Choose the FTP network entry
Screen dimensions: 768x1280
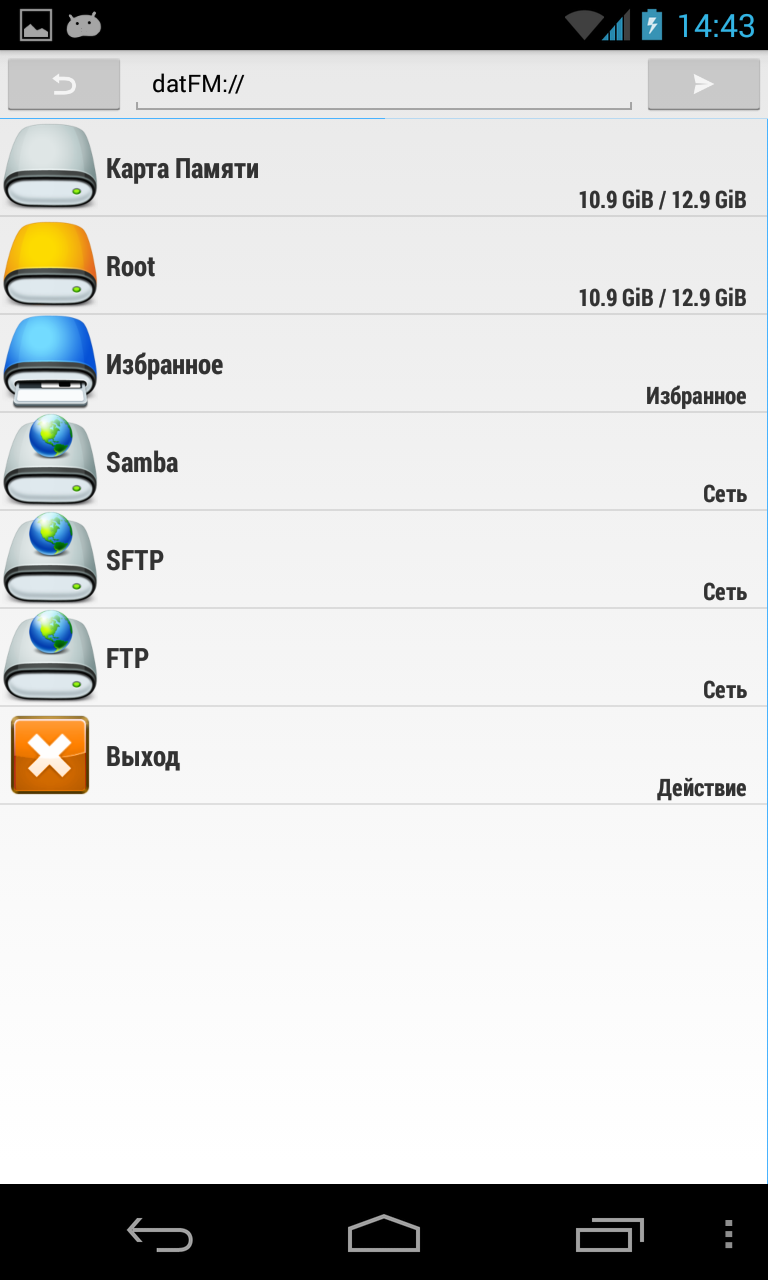(x=384, y=658)
